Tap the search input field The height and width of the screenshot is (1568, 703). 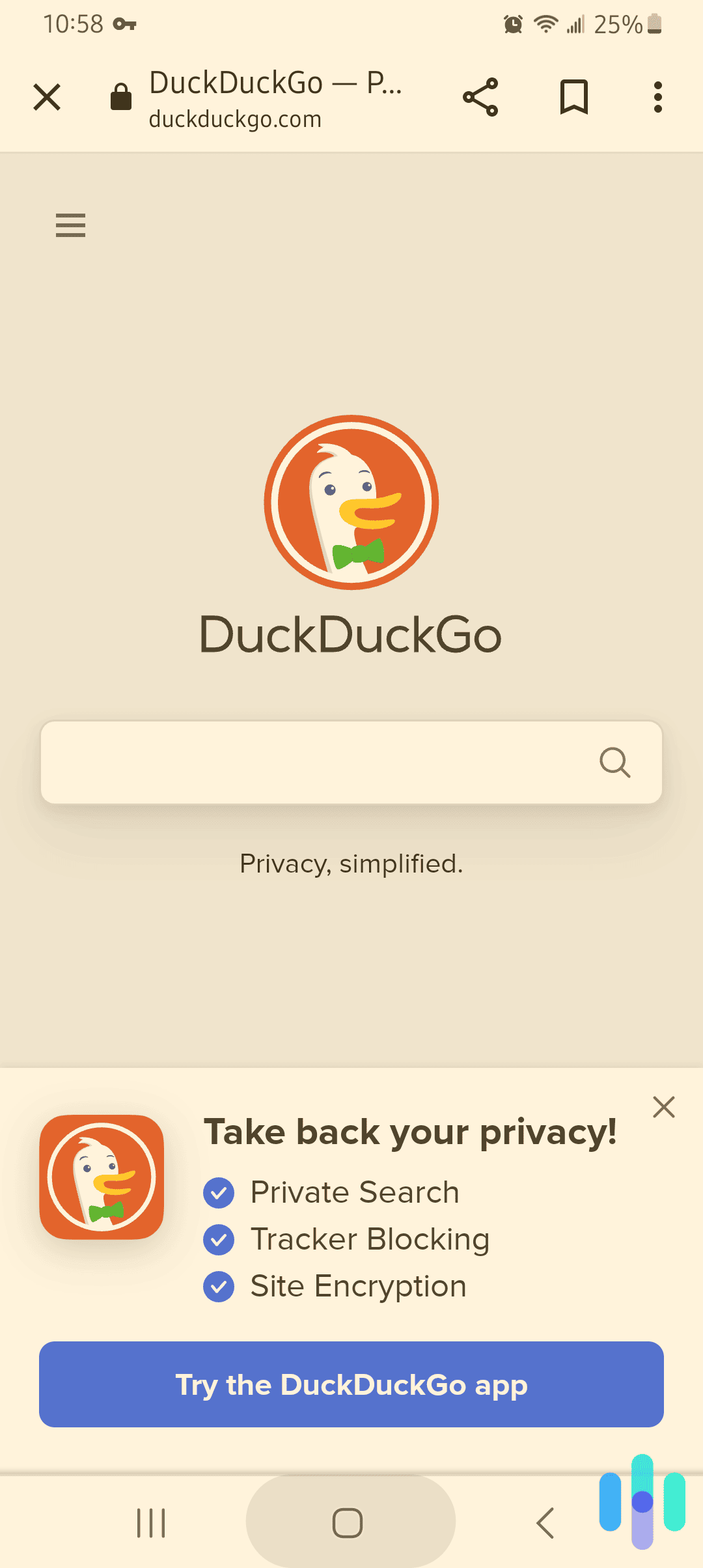tap(293, 762)
